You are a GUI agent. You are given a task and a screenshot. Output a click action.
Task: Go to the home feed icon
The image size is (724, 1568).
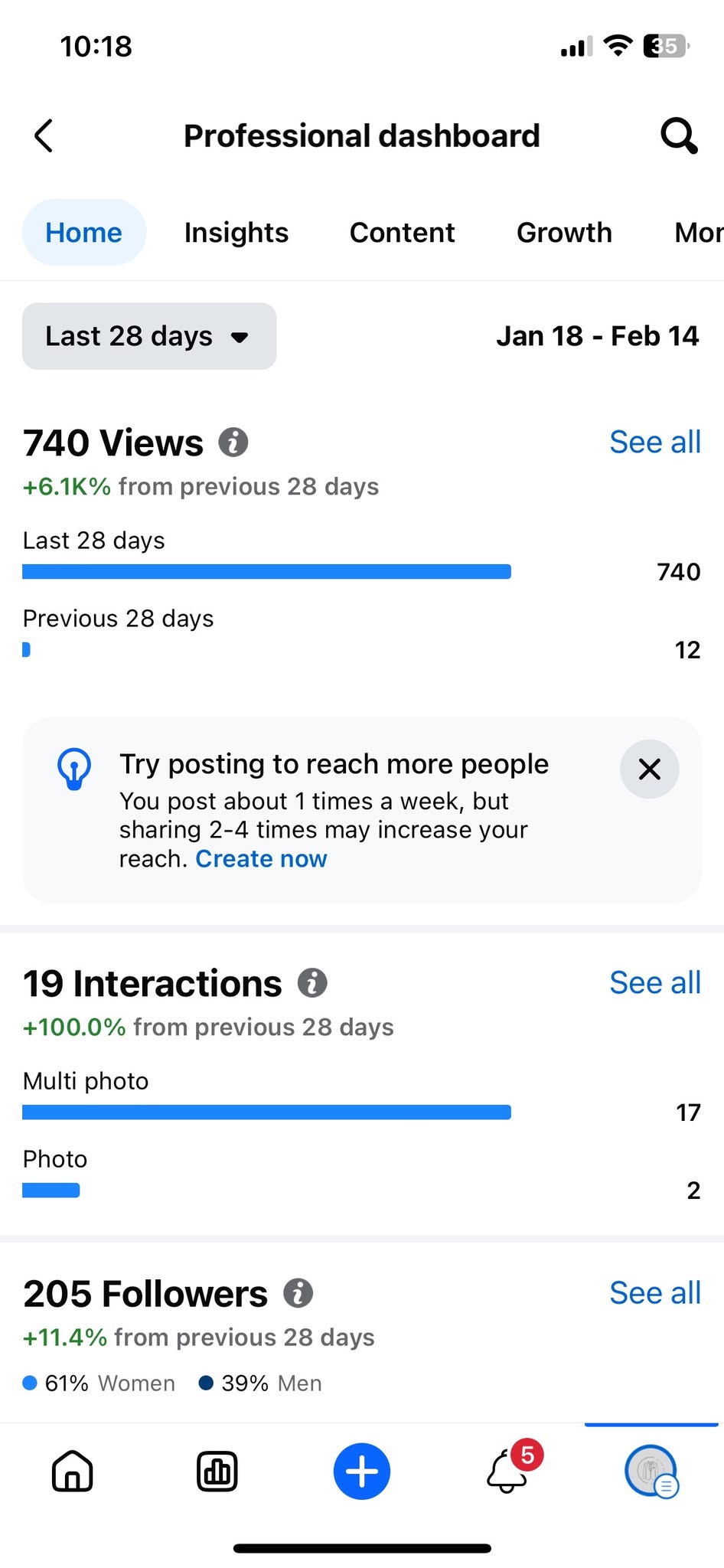(73, 1472)
